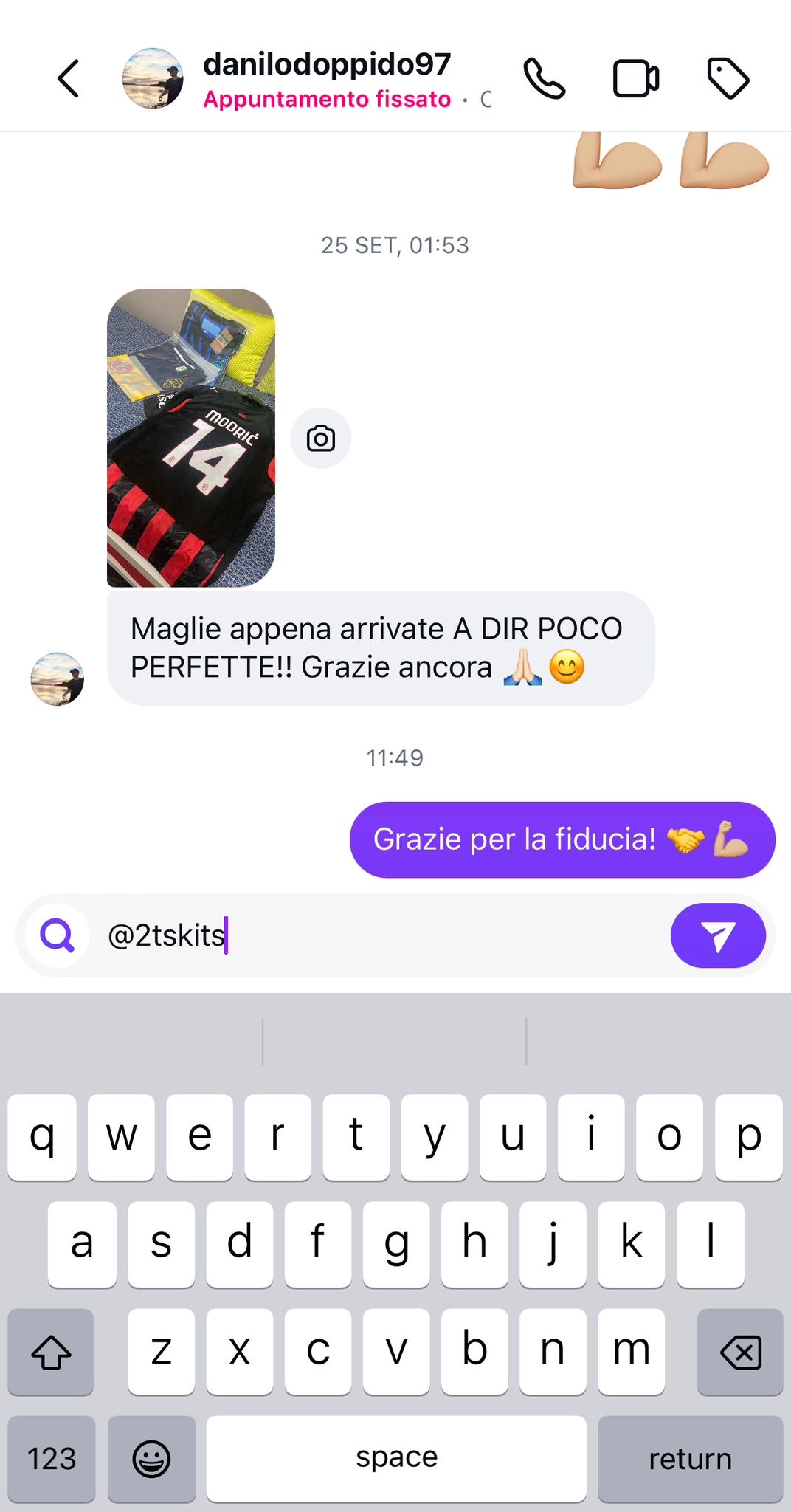This screenshot has width=791, height=1512.
Task: Open the label tag options
Action: pos(728,79)
